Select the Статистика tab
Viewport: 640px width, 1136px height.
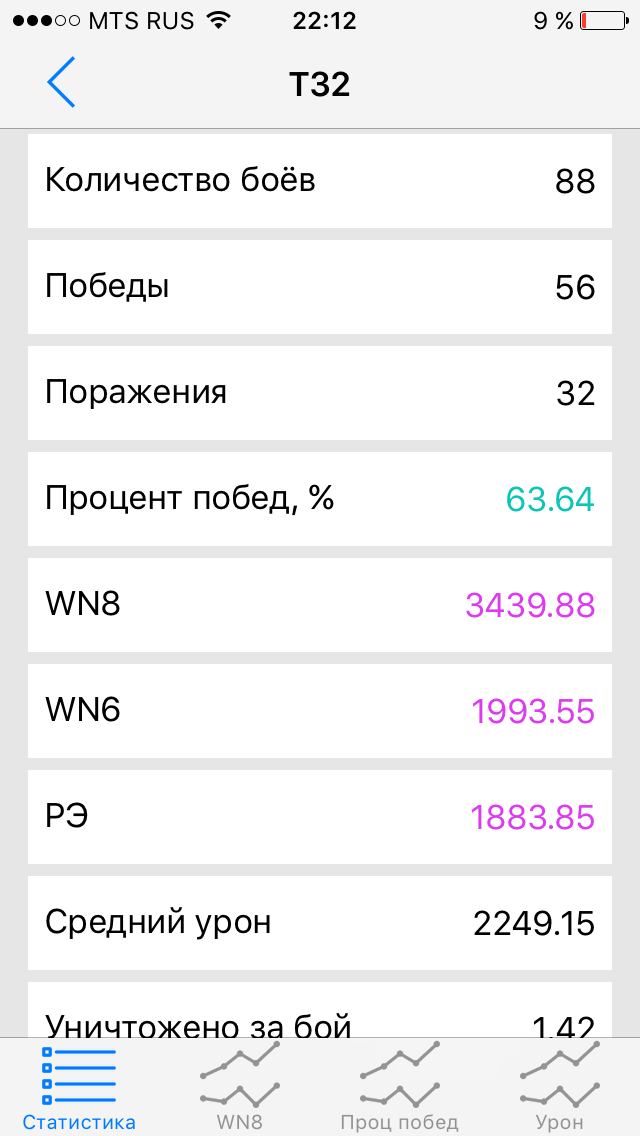(79, 1088)
